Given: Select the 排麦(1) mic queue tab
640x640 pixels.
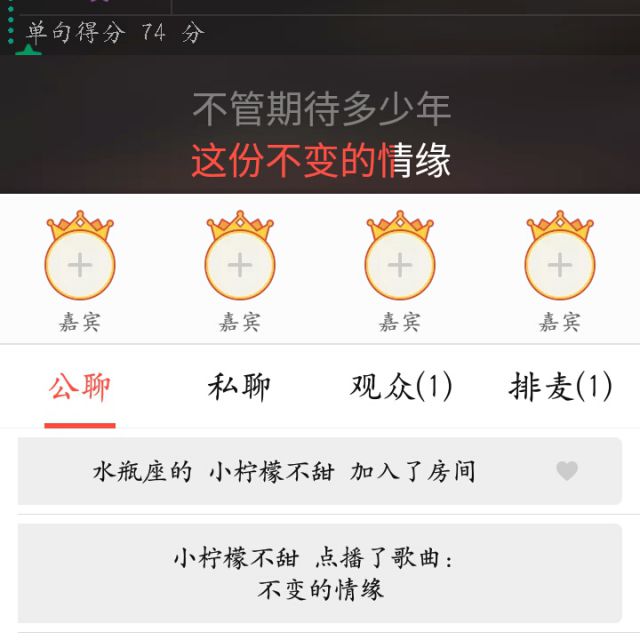Looking at the screenshot, I should pyautogui.click(x=559, y=387).
